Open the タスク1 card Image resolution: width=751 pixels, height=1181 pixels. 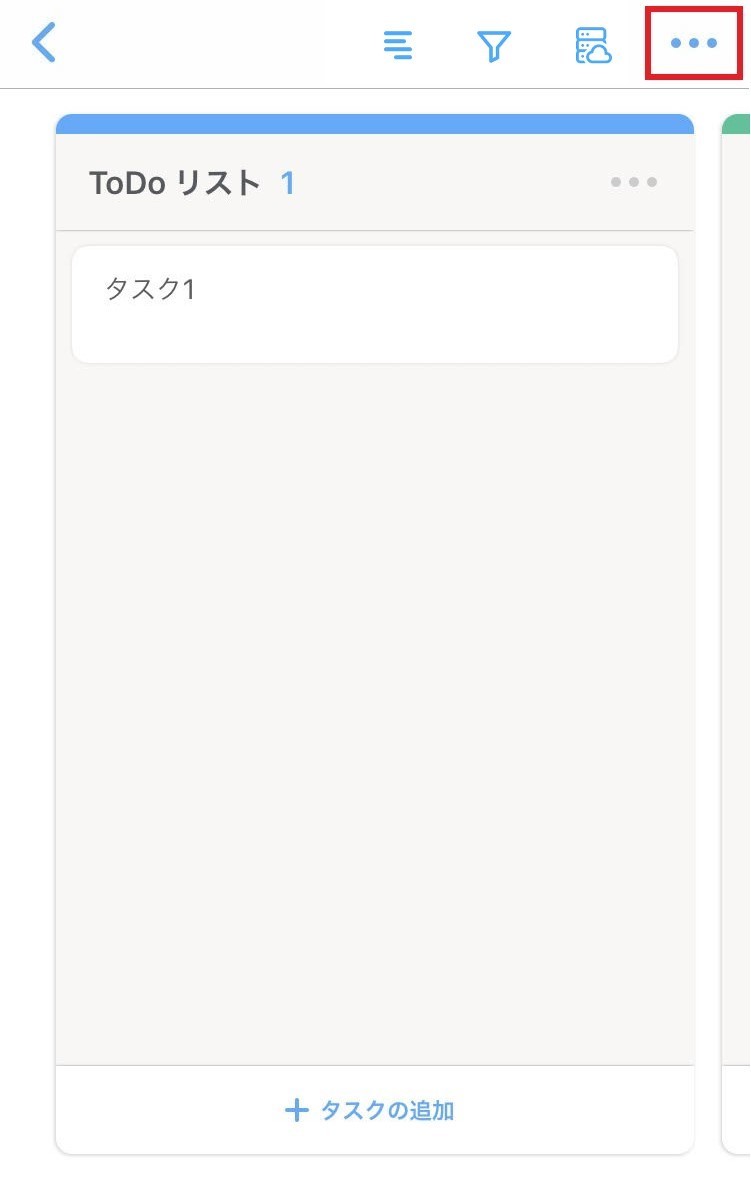pos(374,304)
